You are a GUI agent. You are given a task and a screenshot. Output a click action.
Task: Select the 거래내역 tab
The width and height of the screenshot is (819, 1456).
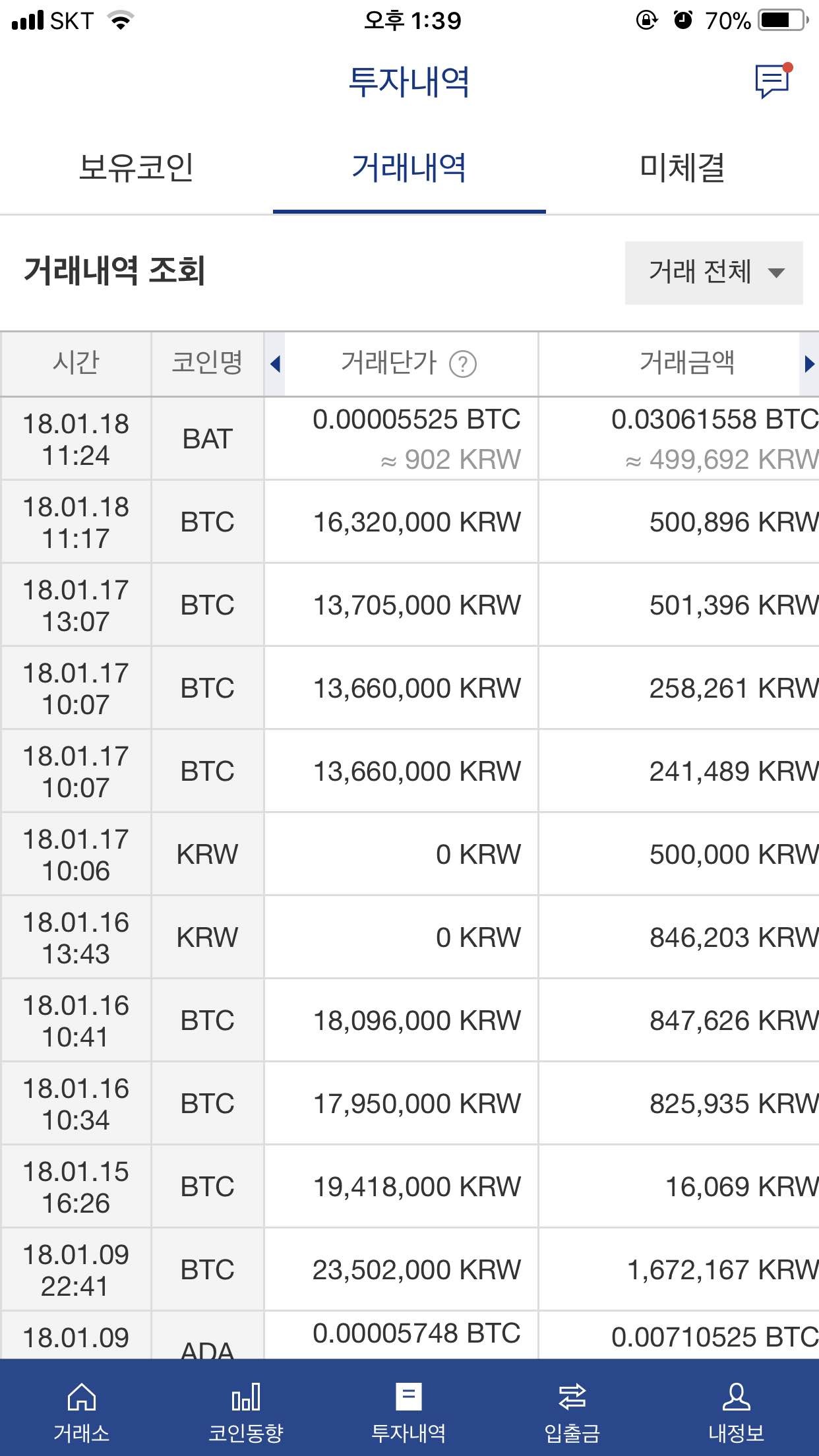(409, 167)
